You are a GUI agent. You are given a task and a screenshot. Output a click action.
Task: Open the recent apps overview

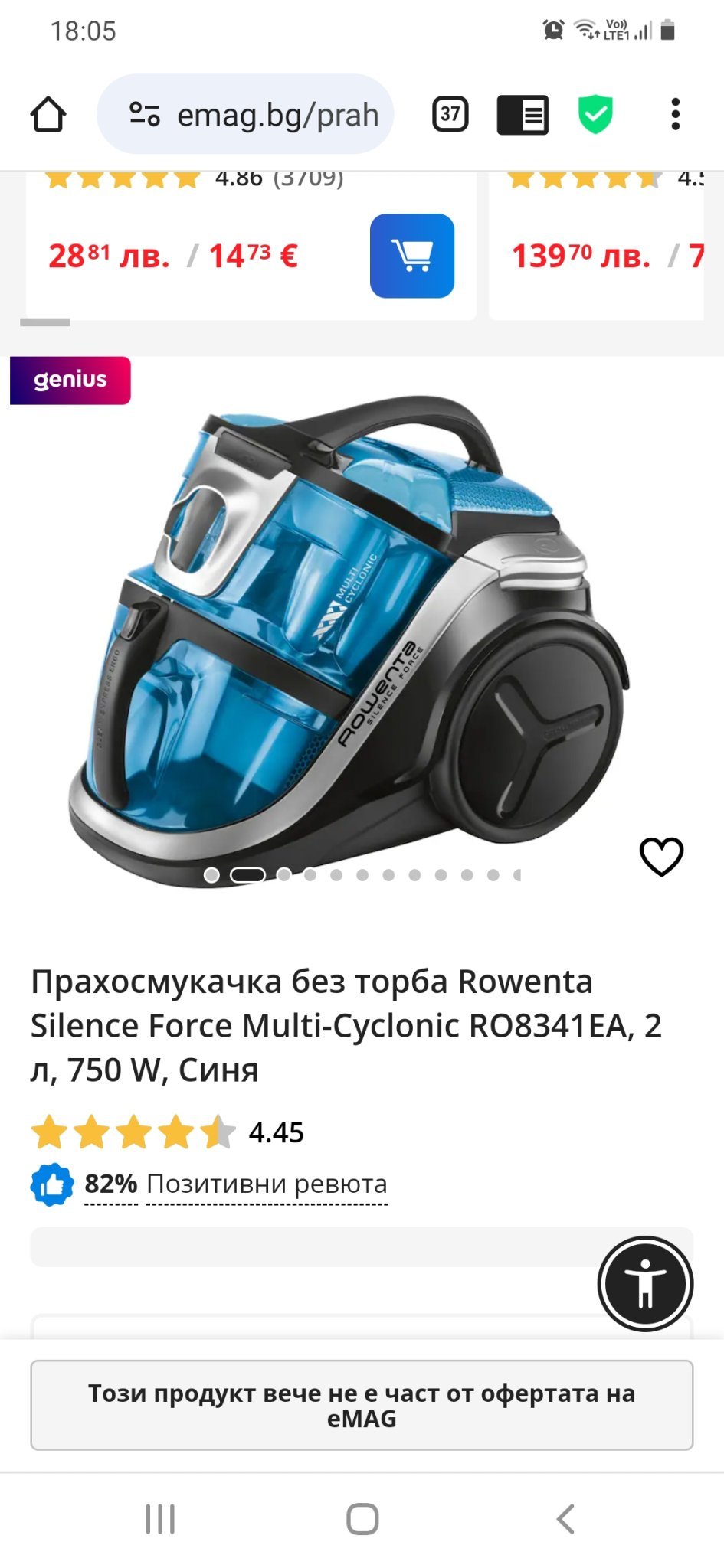point(160,1519)
